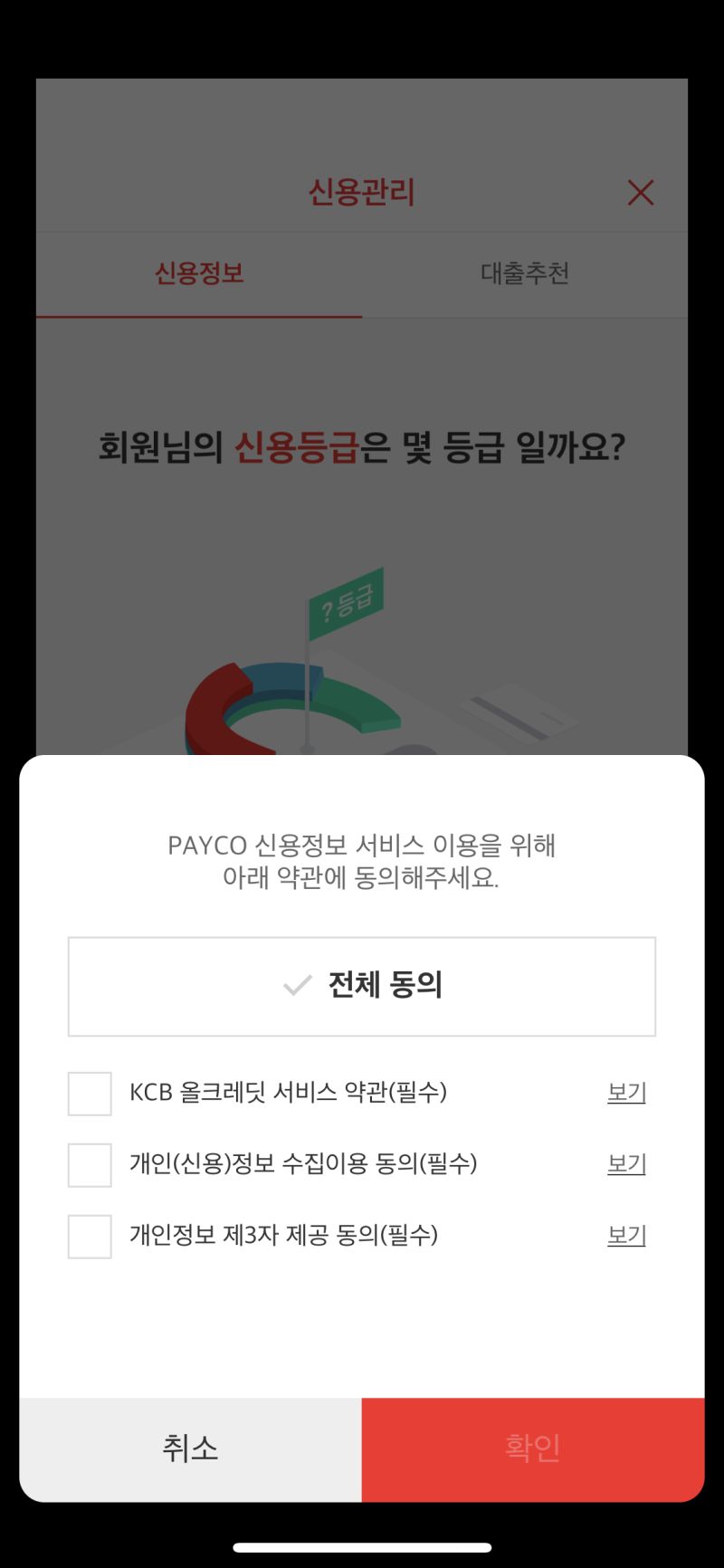The width and height of the screenshot is (724, 1568).
Task: Check 개인정보 제3자 제공 동의 box
Action: (90, 1237)
